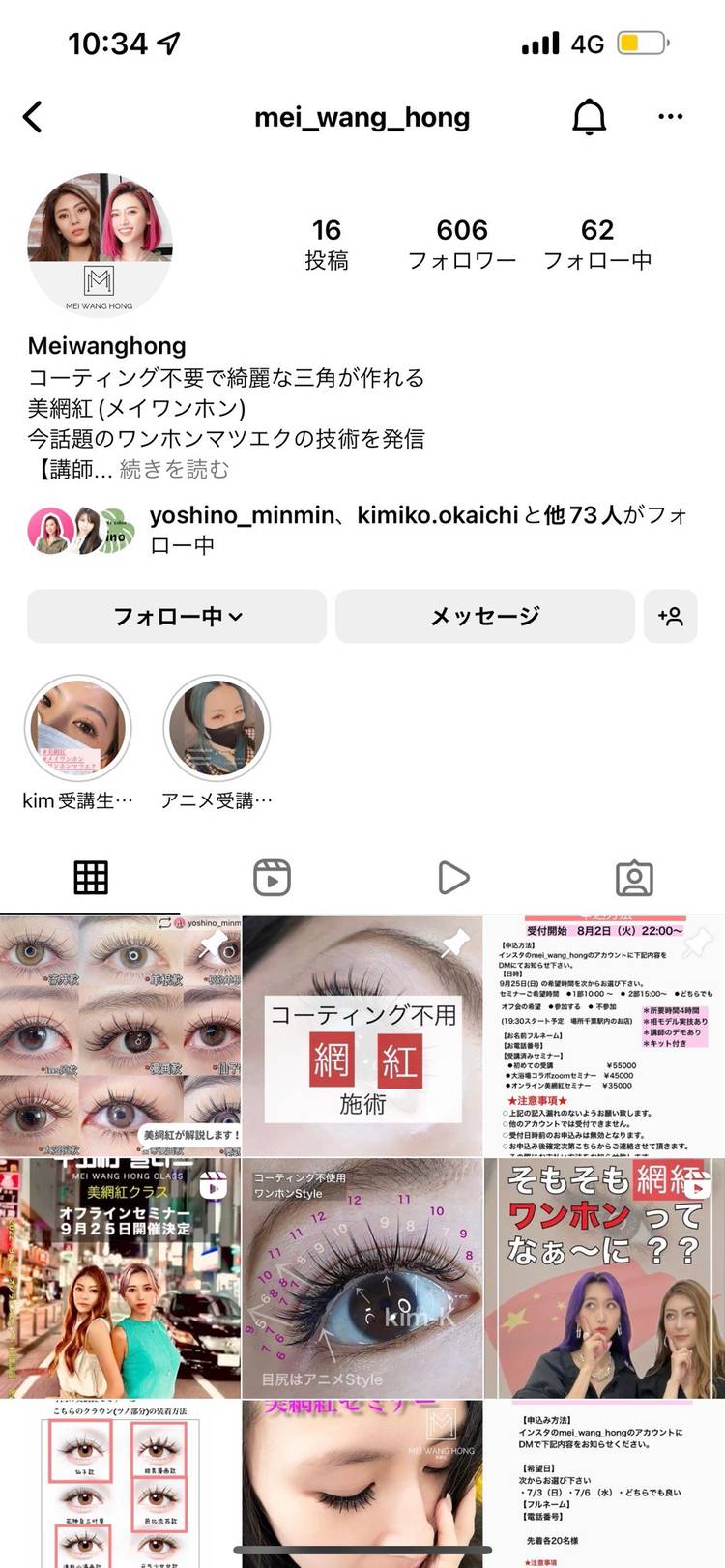Switch to the Reels tab

[272, 878]
